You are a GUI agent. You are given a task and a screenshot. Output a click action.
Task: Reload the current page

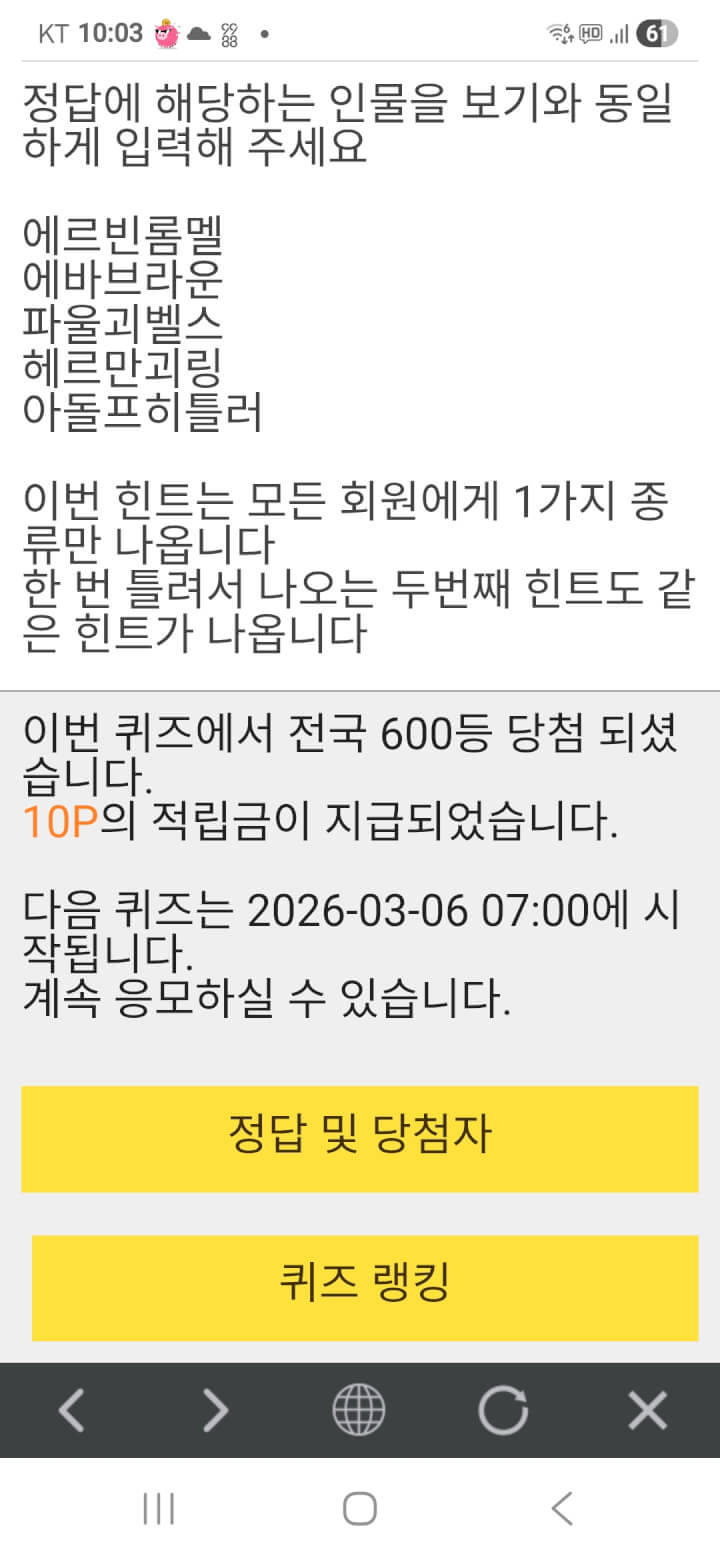[x=503, y=1410]
